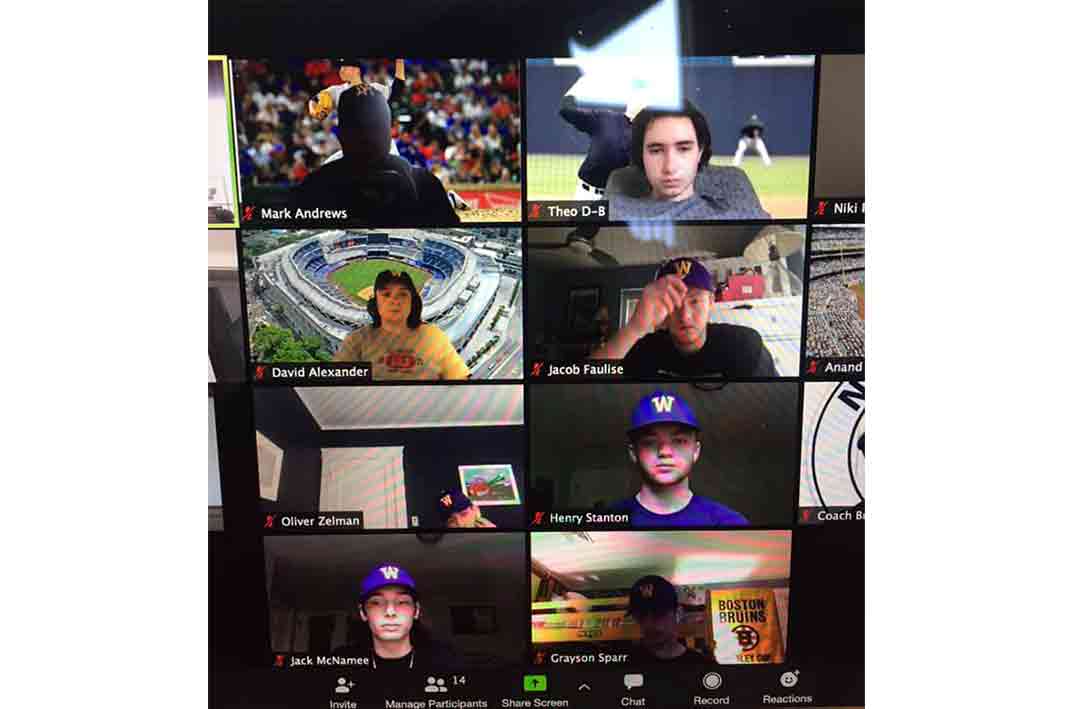Screen dimensions: 1068x709
Task: Select Oliver Zelman's video tile
Action: coord(388,456)
